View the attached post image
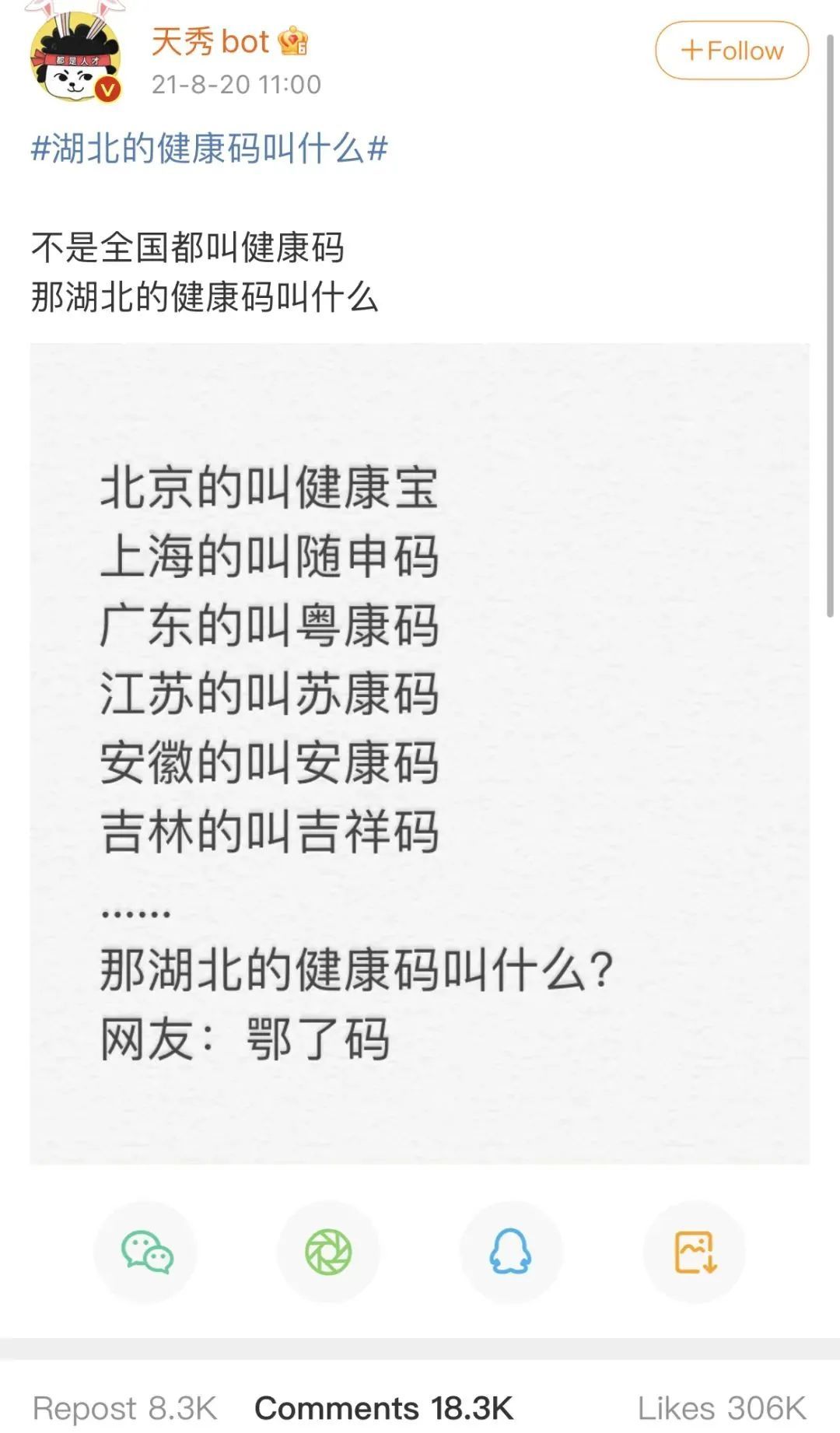This screenshot has height=1433, width=840. 420,753
